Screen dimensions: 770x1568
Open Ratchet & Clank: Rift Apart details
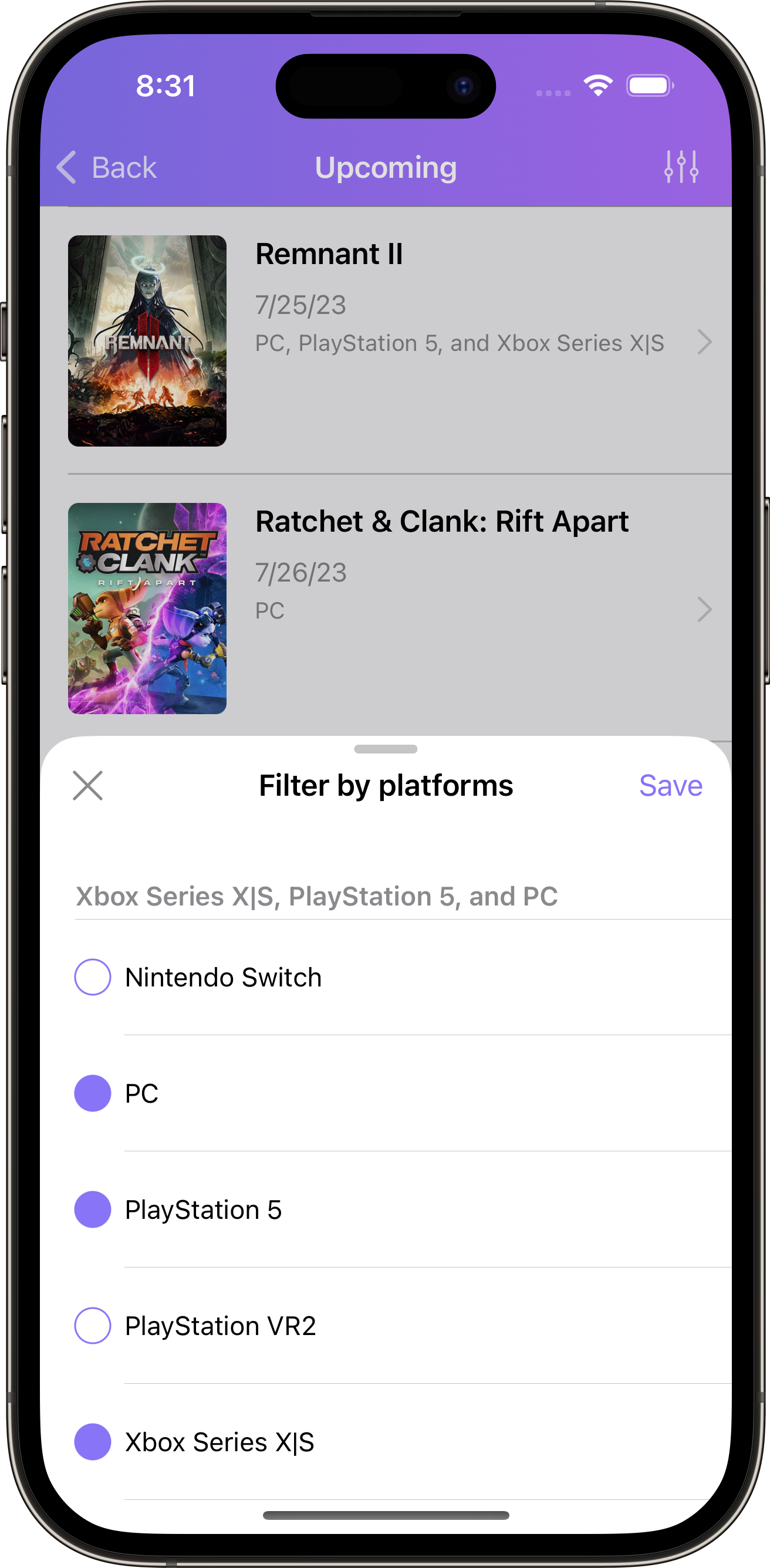point(386,608)
